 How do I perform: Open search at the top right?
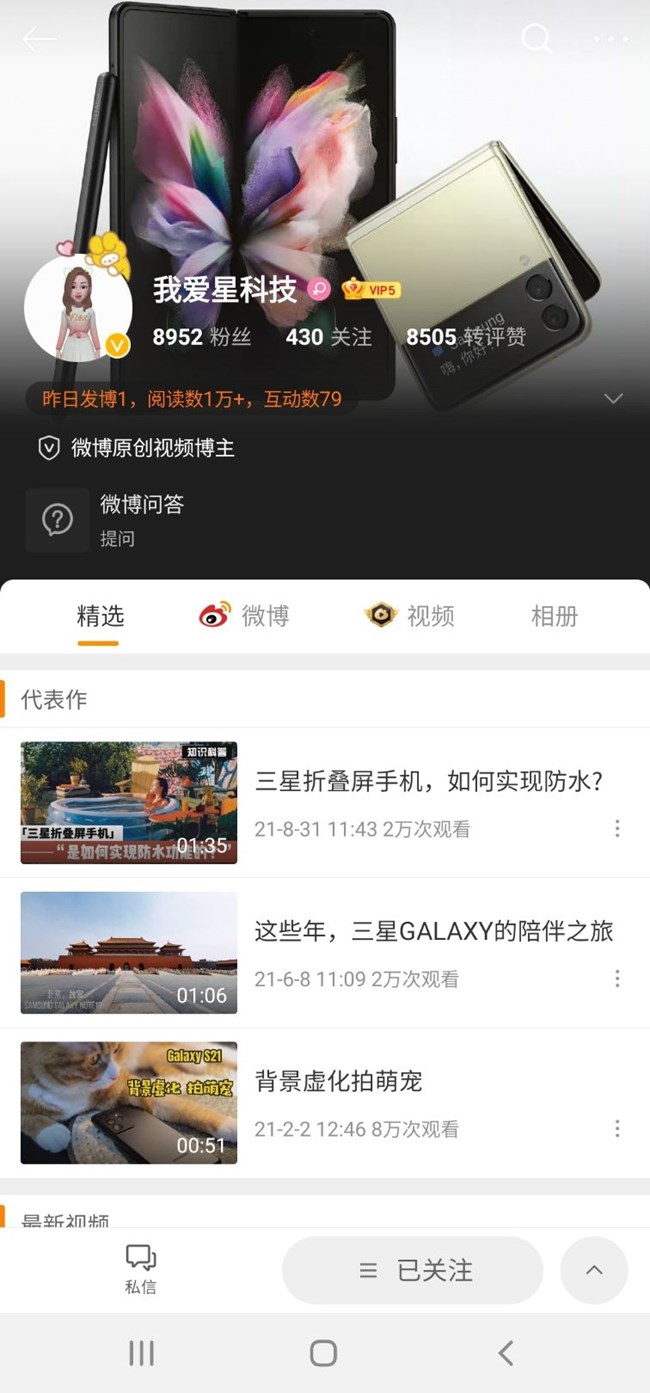click(x=537, y=39)
